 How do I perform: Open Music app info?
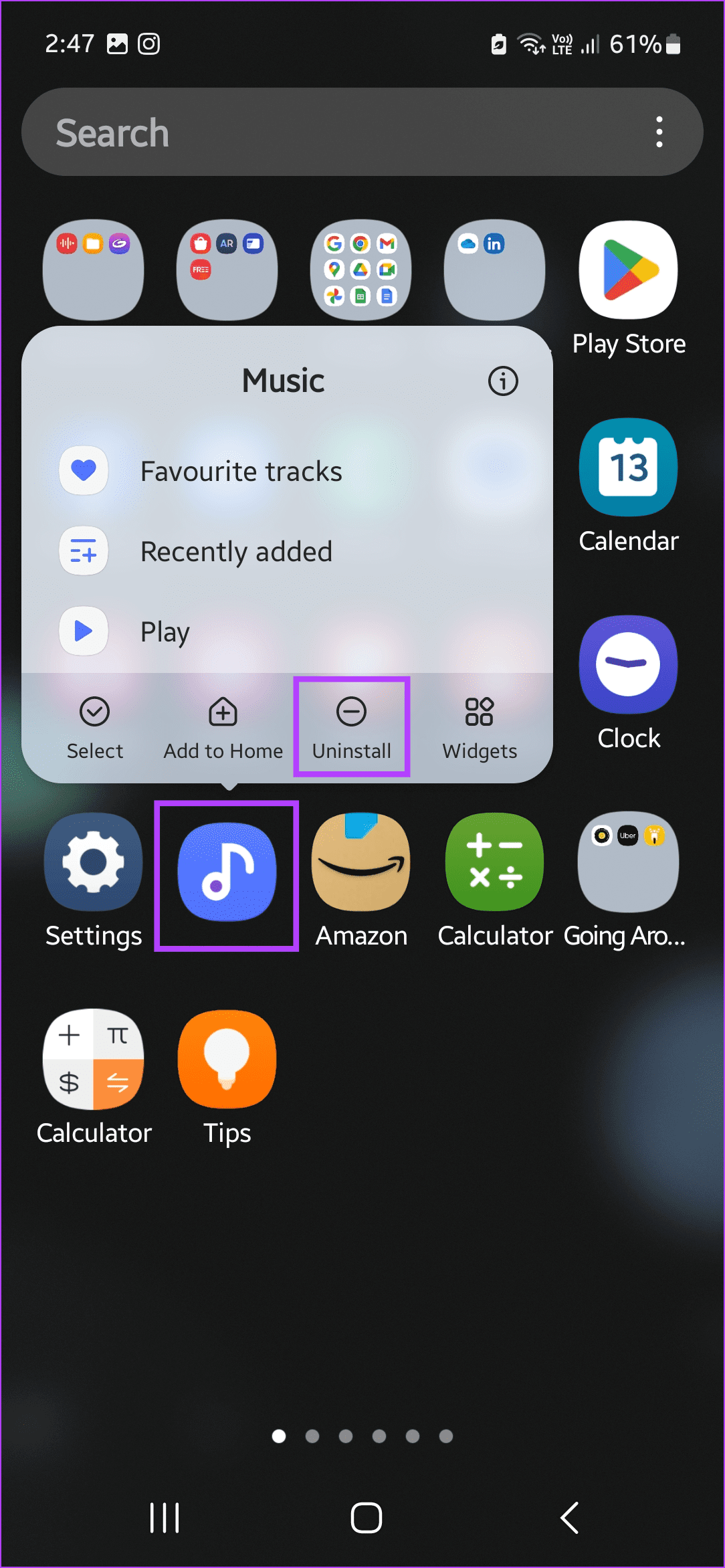(x=503, y=381)
